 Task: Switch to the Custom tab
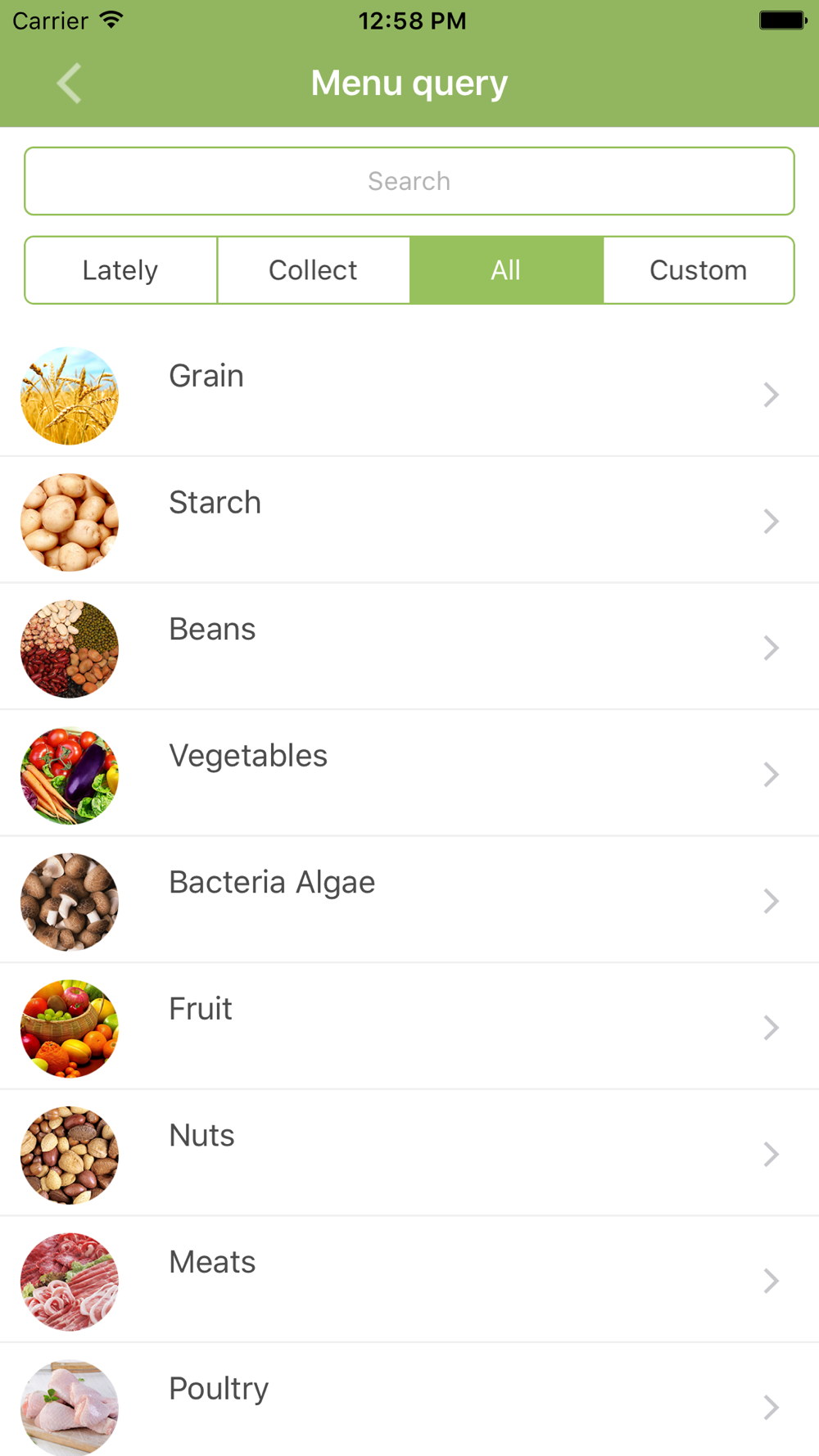tap(699, 270)
